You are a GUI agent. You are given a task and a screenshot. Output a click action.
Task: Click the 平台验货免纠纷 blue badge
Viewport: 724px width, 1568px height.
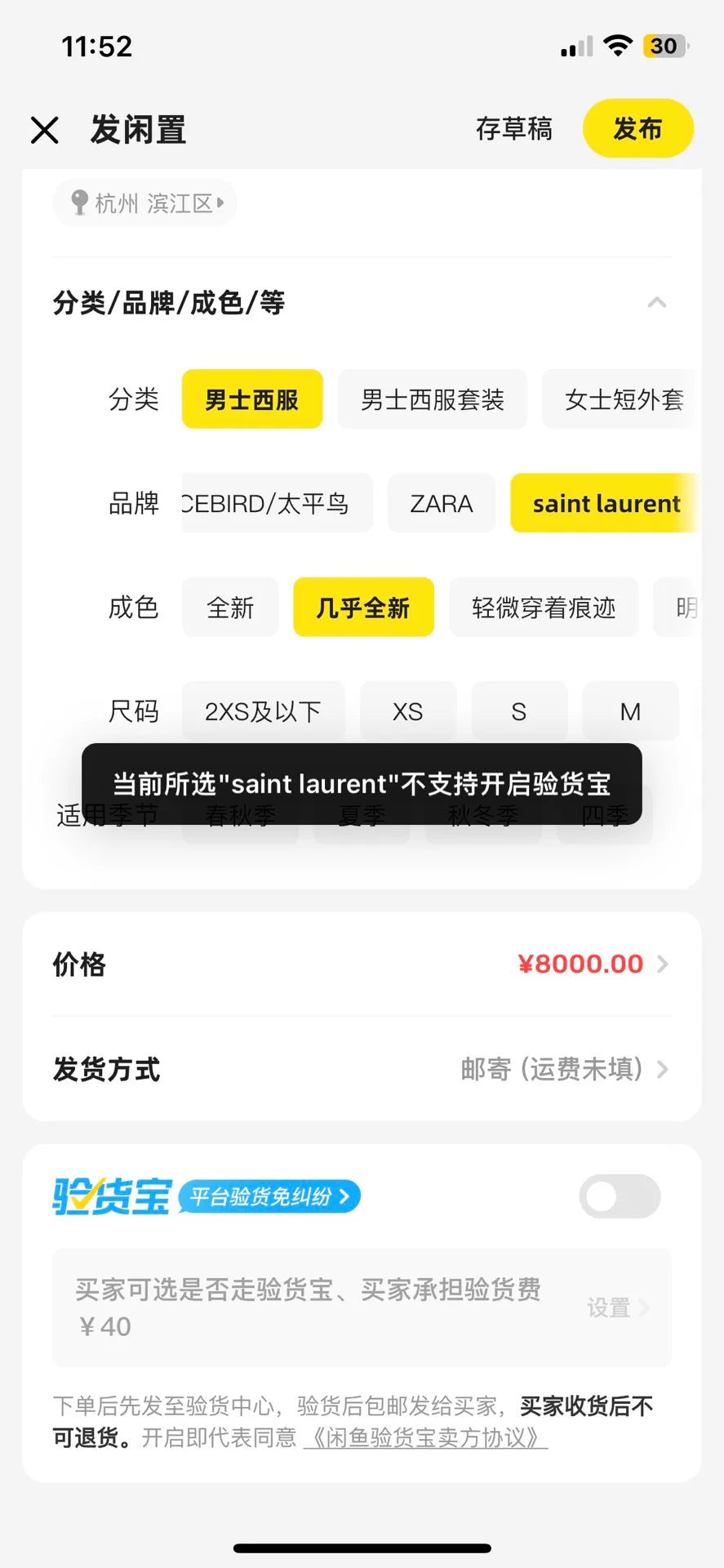269,1196
